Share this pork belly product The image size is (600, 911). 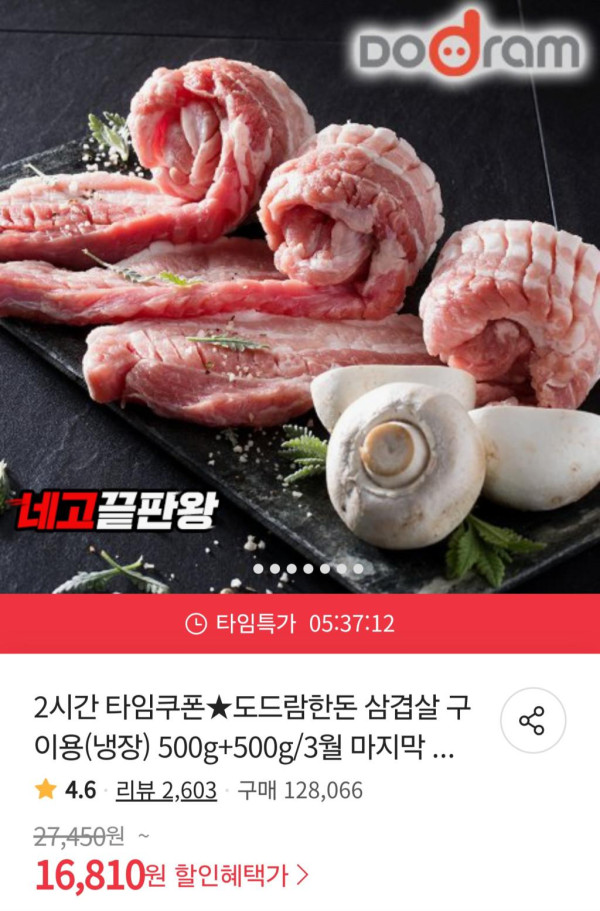[x=533, y=720]
